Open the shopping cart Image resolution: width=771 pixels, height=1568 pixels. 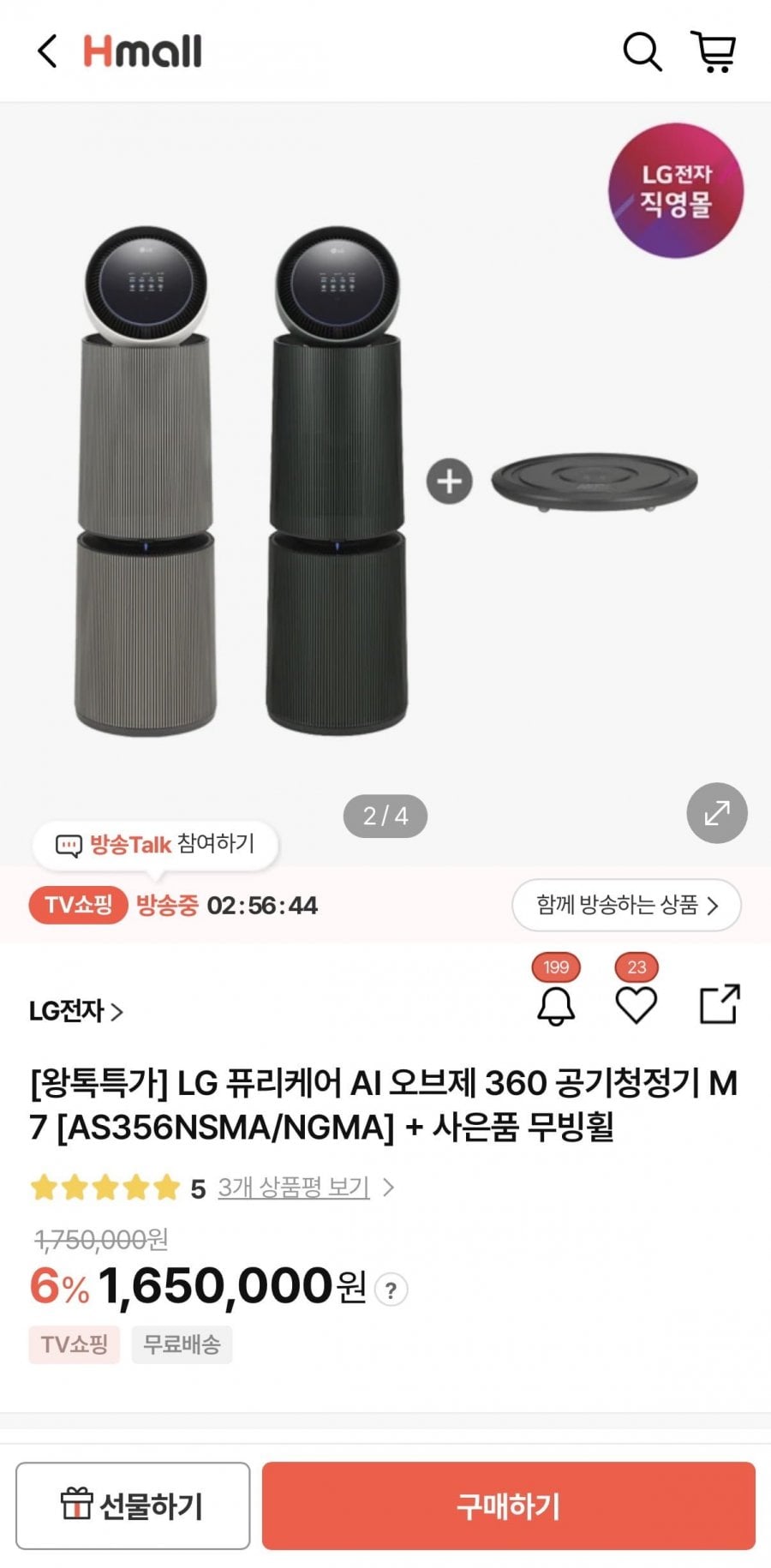(714, 51)
